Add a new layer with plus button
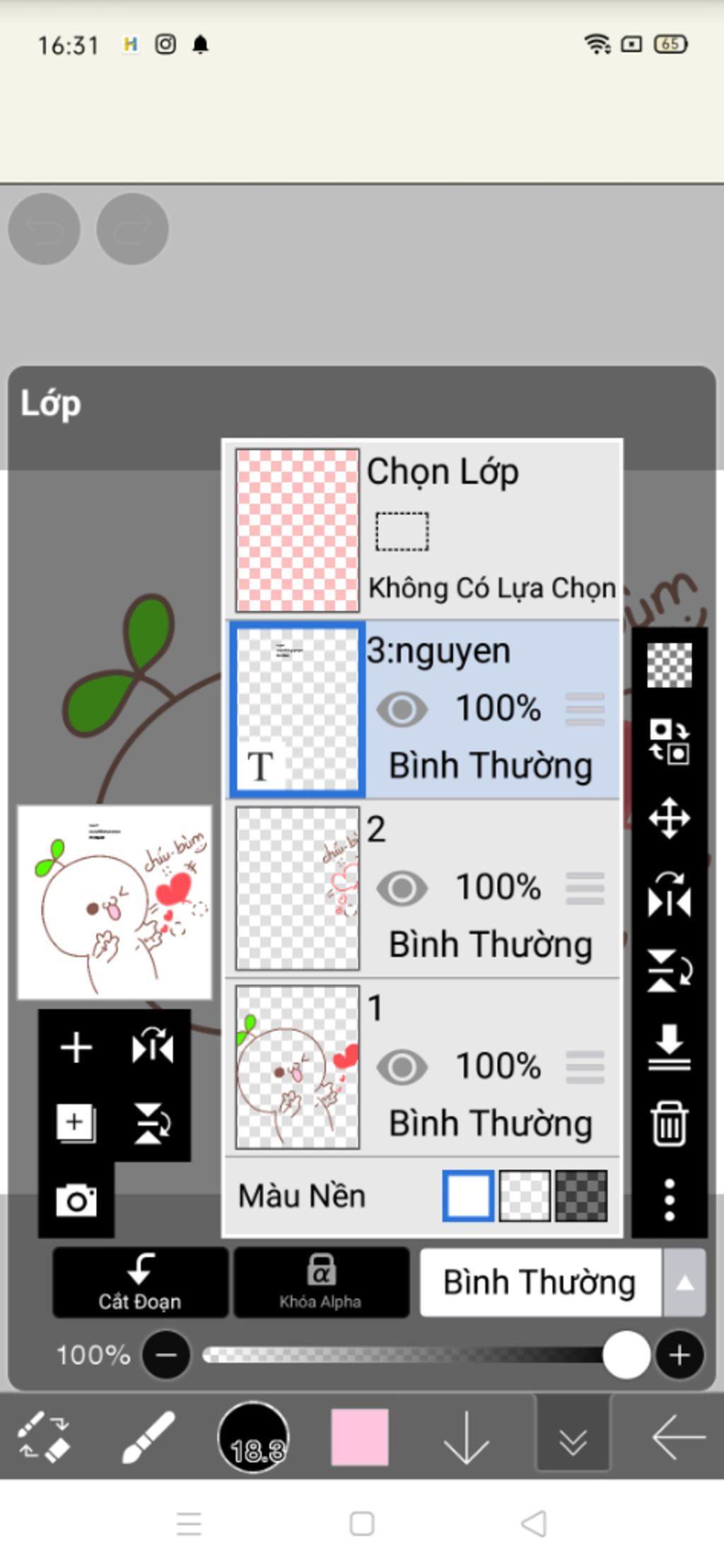This screenshot has width=724, height=1568. click(76, 1047)
